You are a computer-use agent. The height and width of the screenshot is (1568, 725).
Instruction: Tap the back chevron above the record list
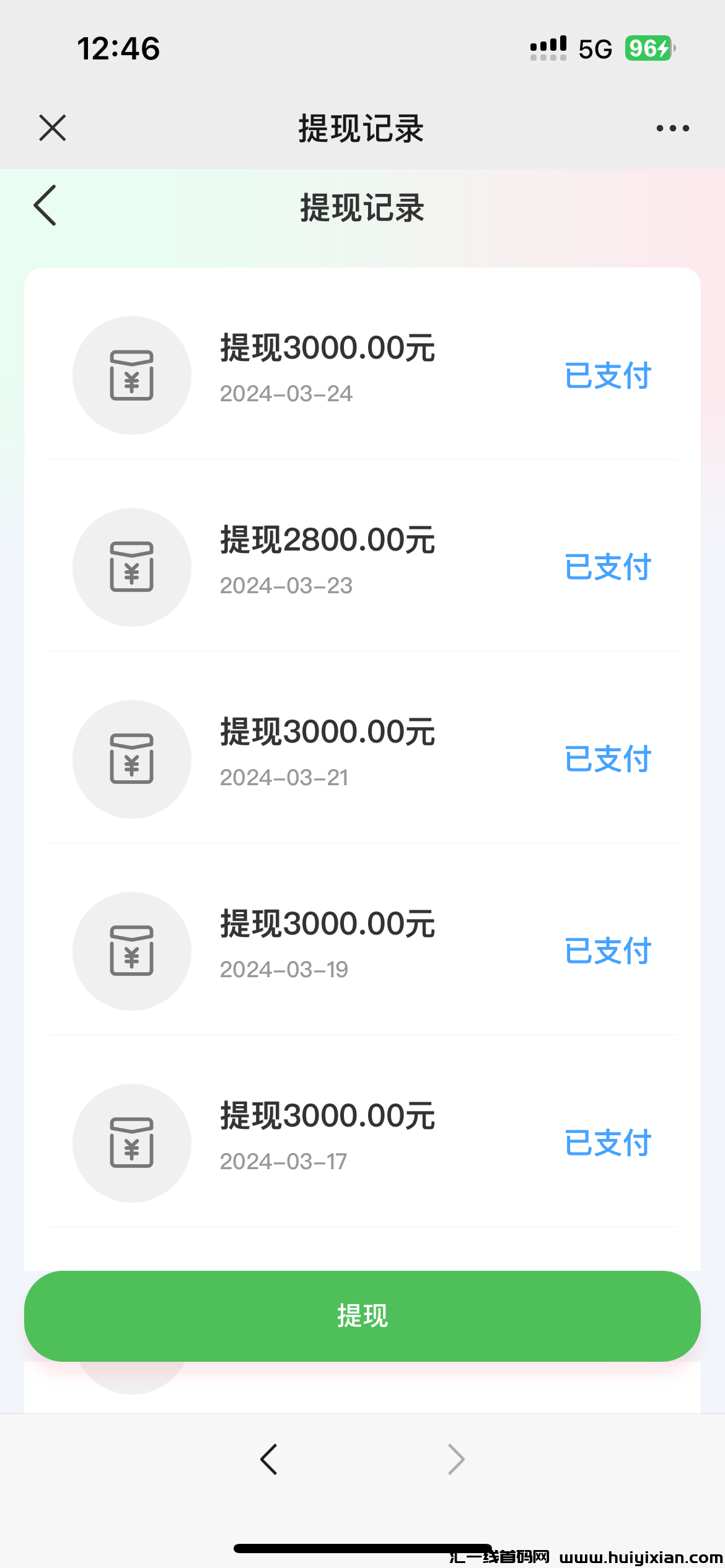point(44,206)
